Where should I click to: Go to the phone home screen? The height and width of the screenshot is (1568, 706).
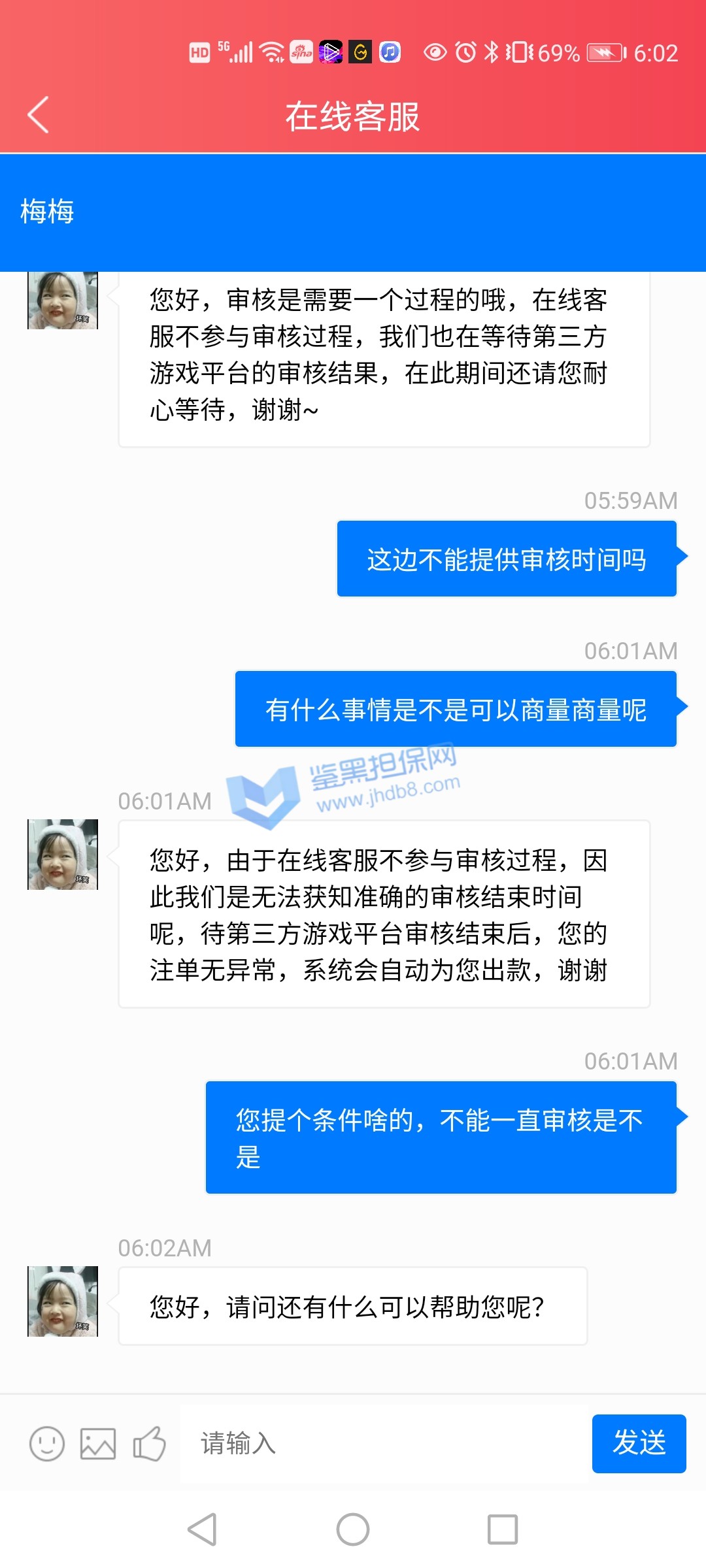tap(353, 1529)
